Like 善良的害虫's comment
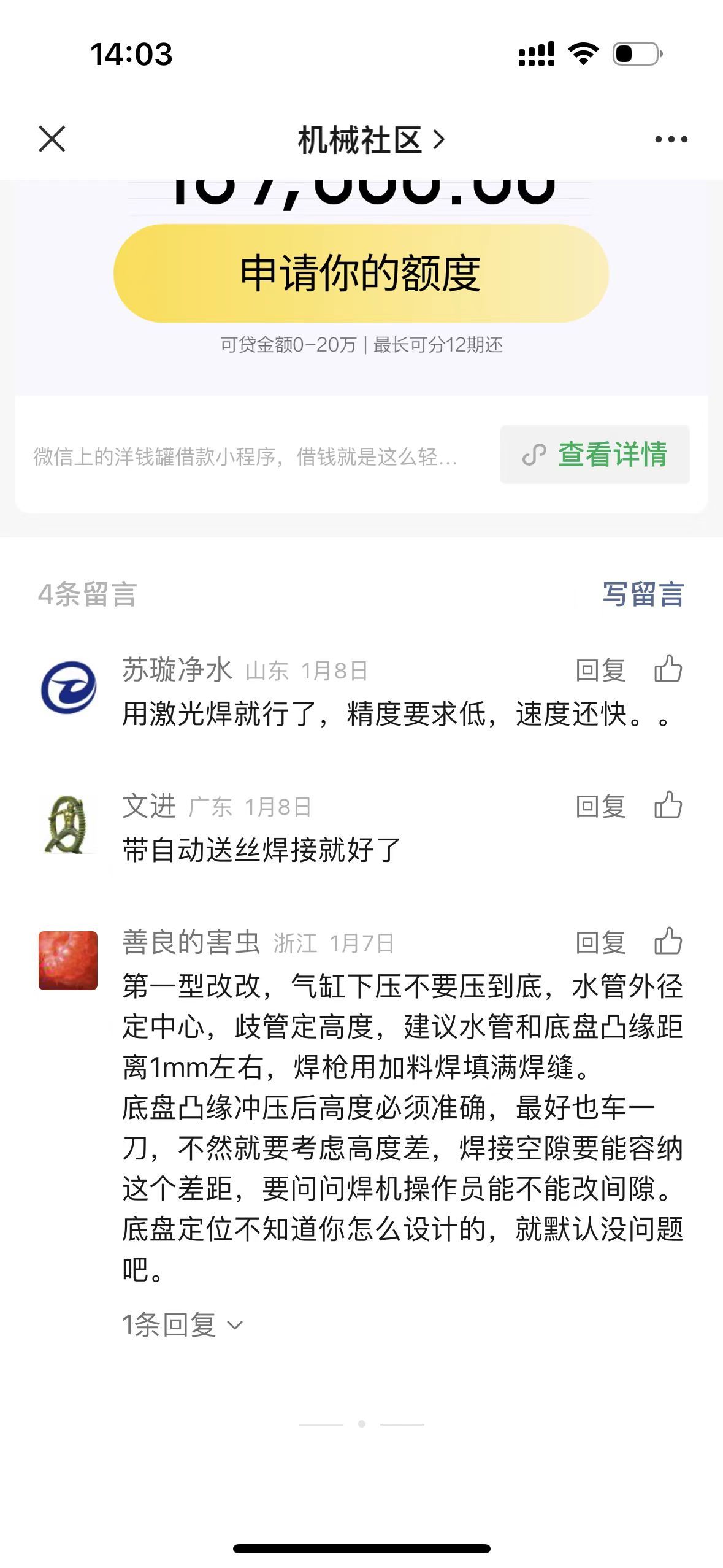The width and height of the screenshot is (723, 1568). [668, 941]
